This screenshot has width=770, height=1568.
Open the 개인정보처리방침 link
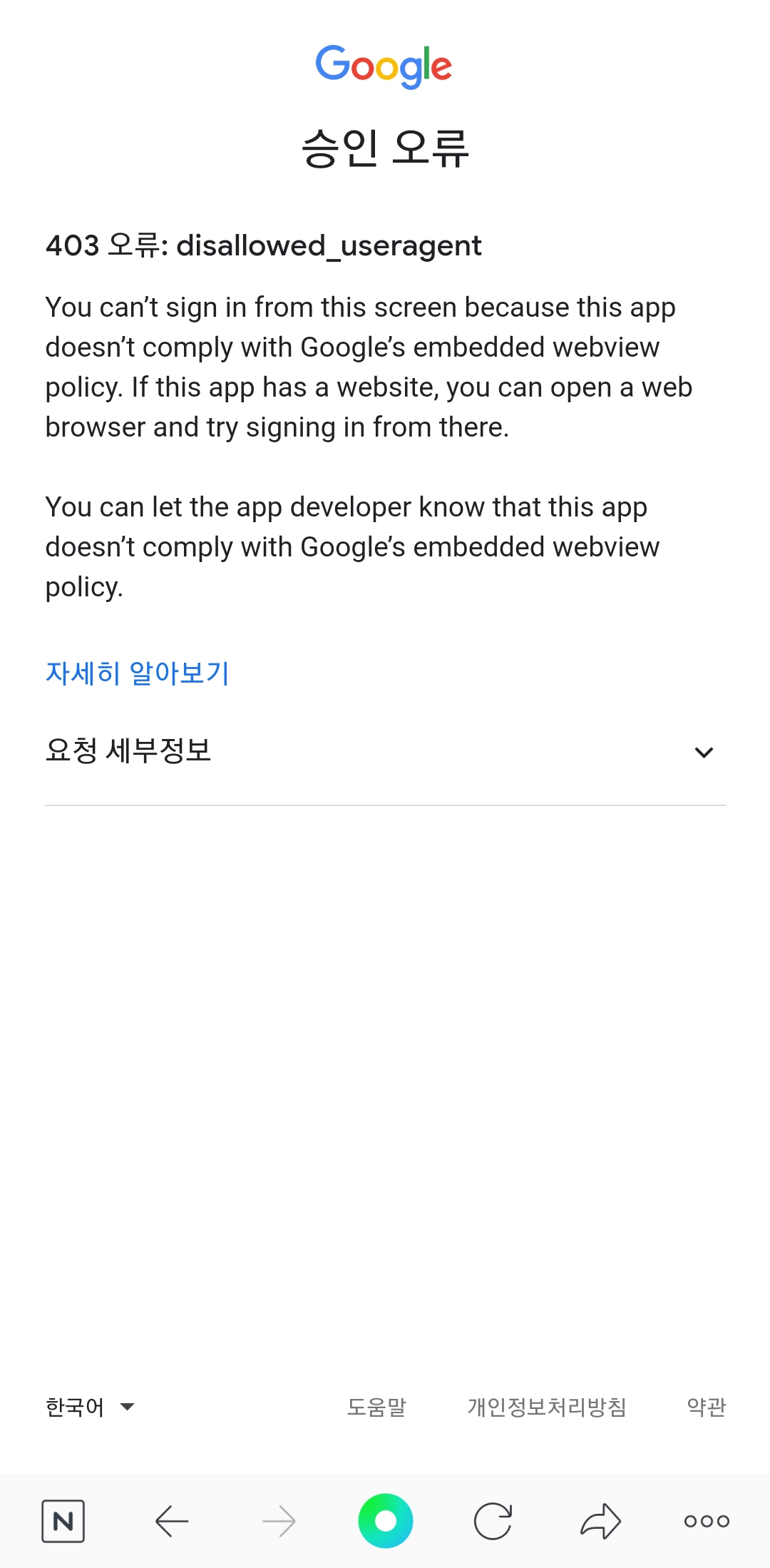tap(547, 1407)
